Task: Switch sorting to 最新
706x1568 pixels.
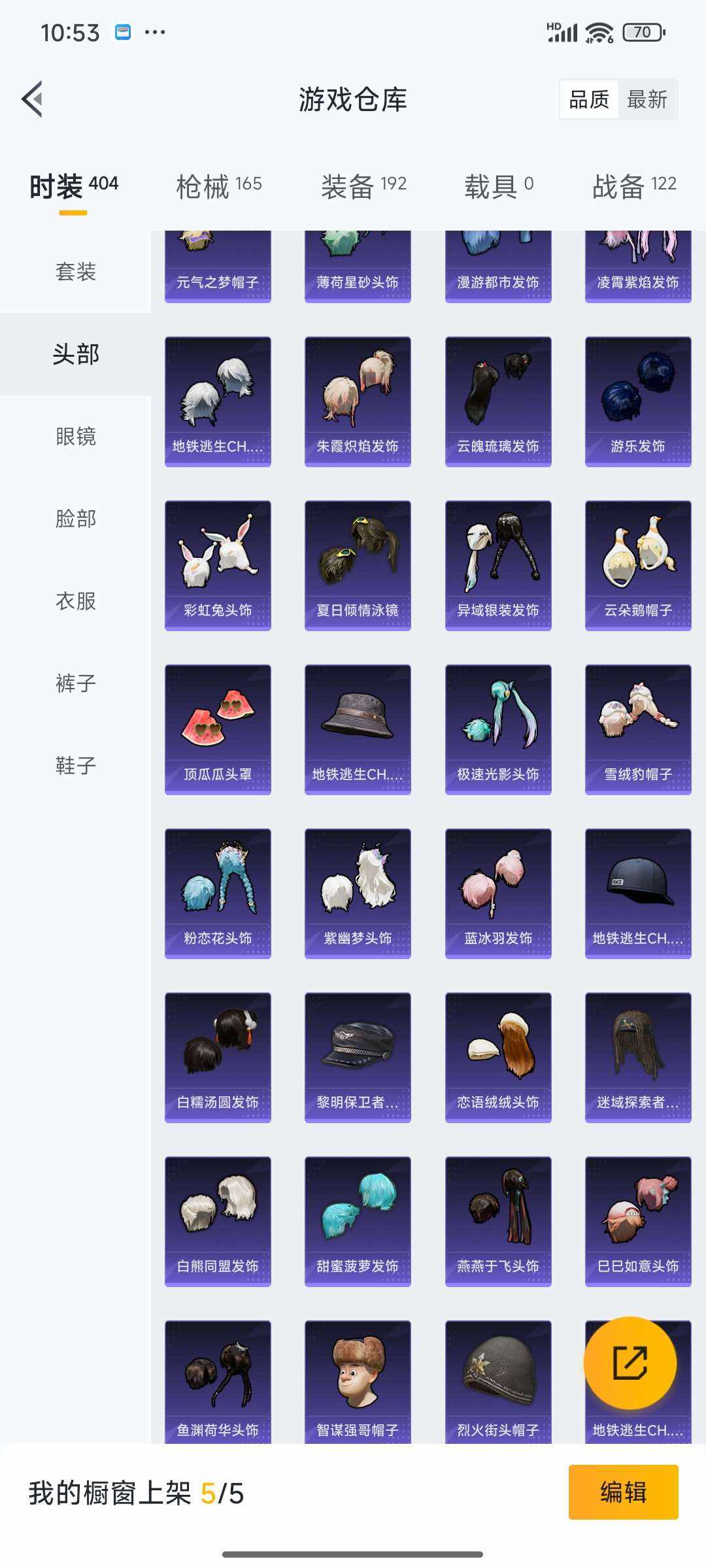Action: tap(648, 99)
